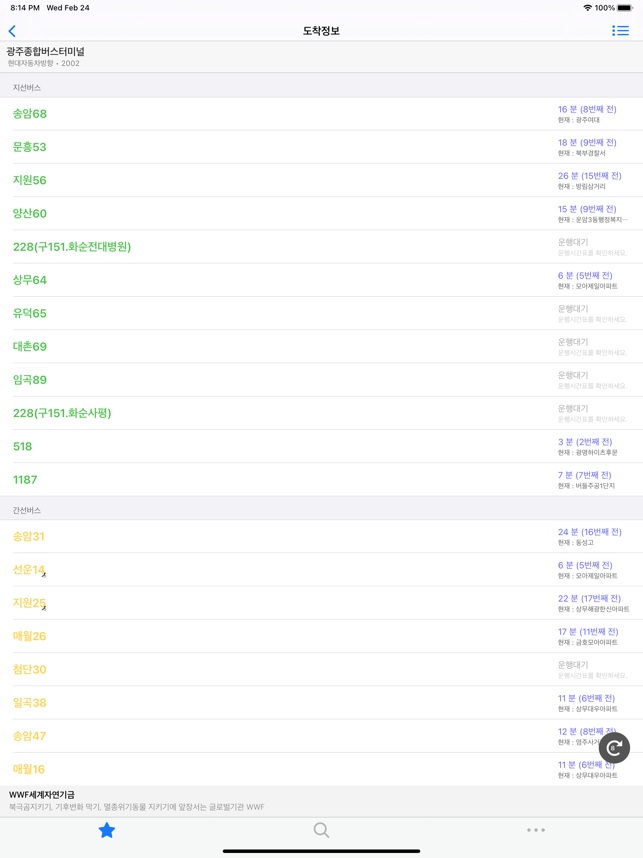
Task: View bus 양산60 details
Action: pos(30,213)
